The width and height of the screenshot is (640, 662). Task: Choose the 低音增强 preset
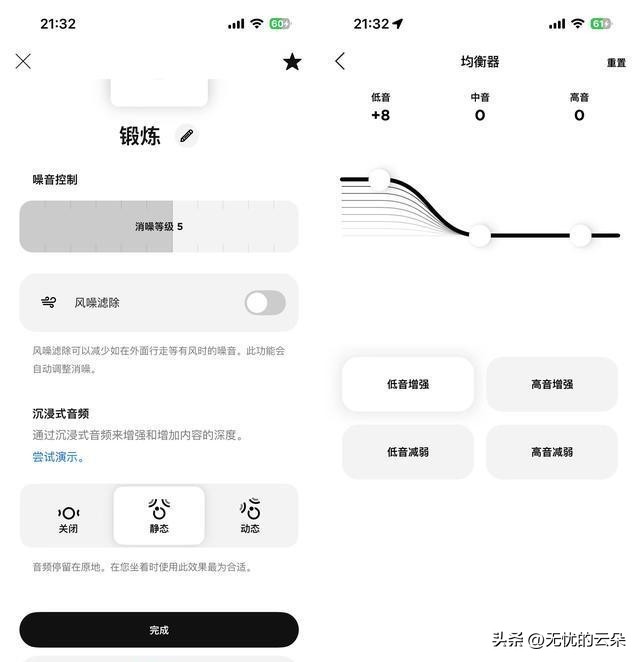point(408,384)
